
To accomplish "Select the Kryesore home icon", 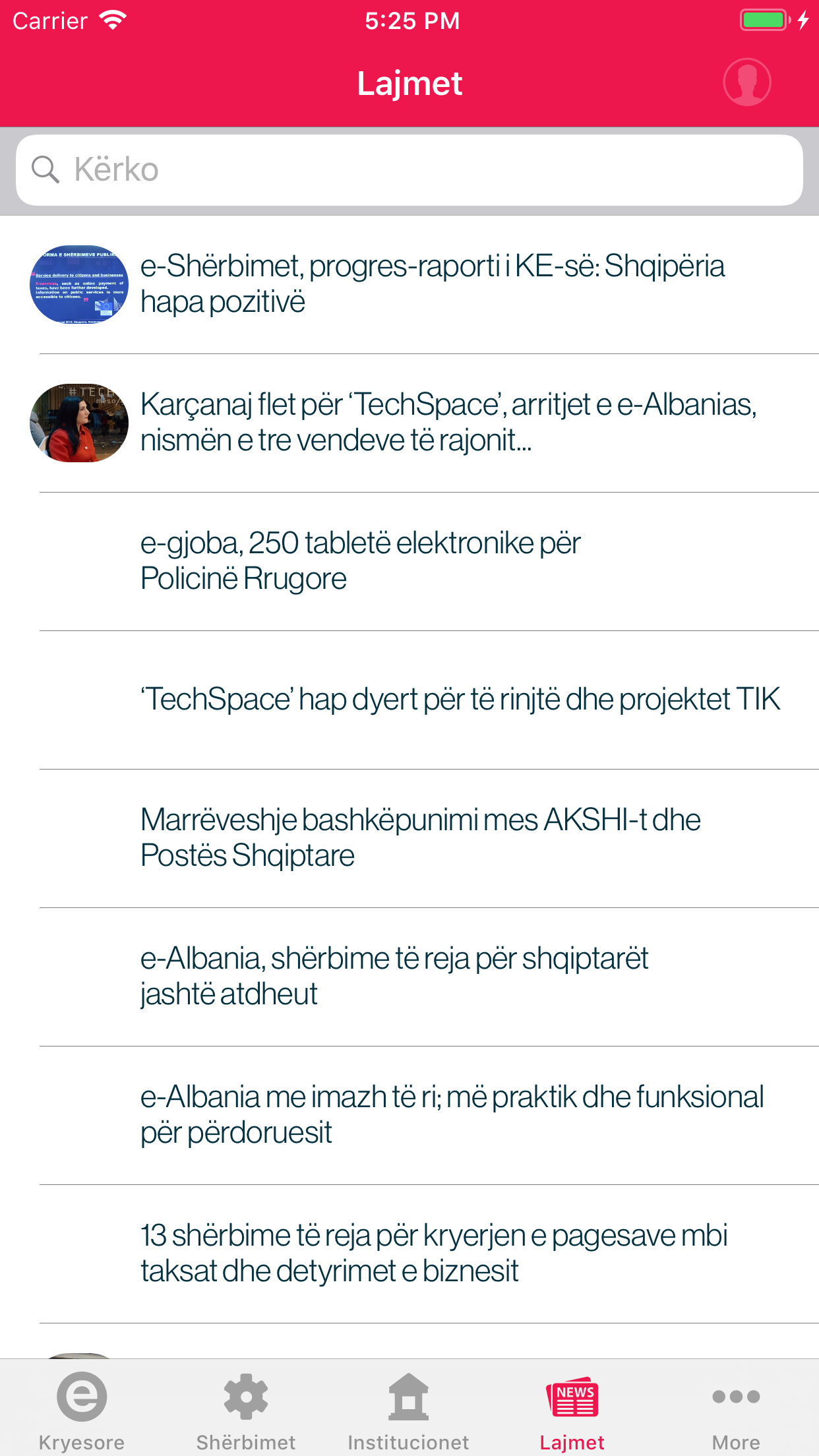I will (82, 1395).
